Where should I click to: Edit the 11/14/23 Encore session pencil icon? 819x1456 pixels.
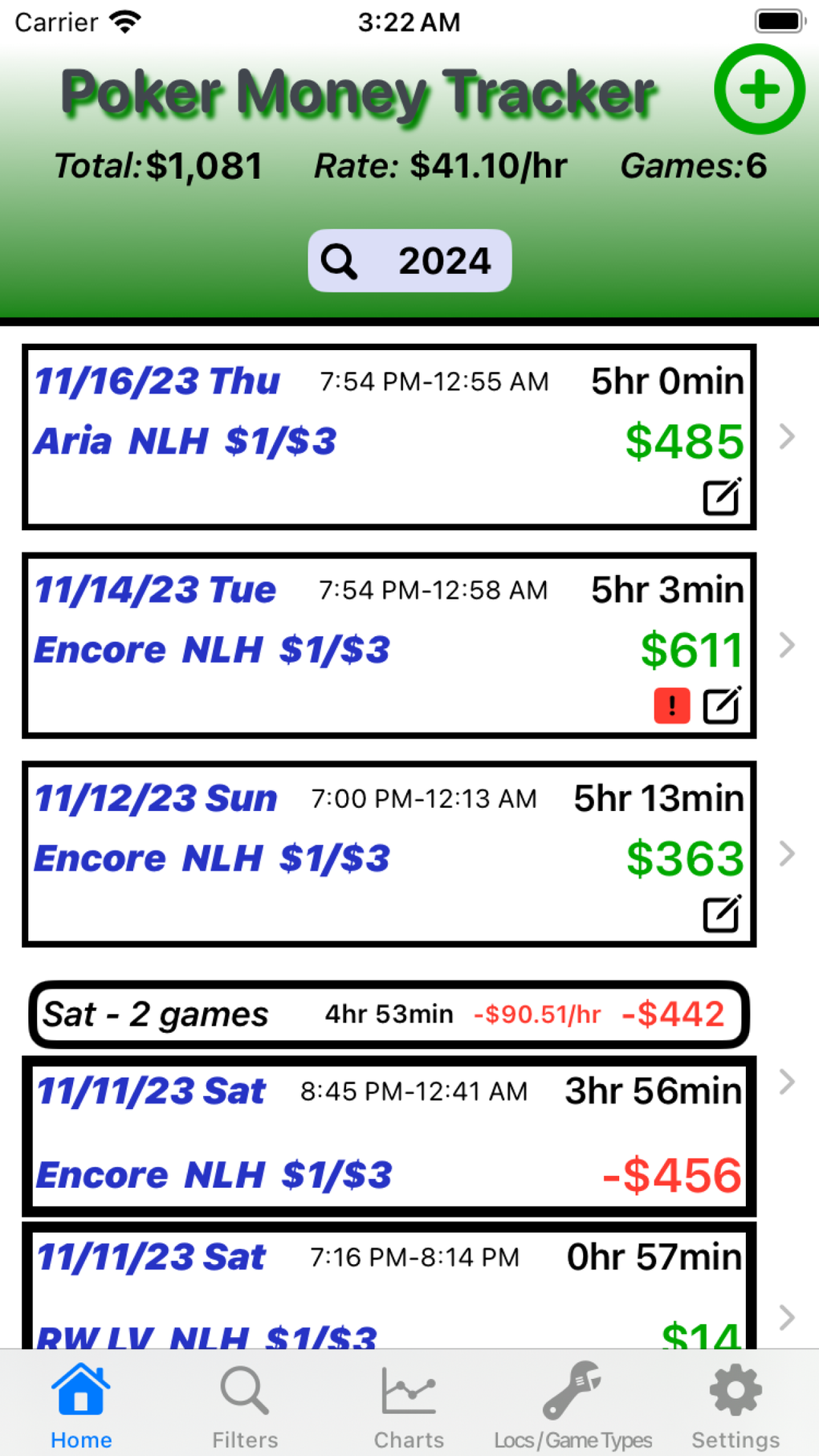point(720,705)
